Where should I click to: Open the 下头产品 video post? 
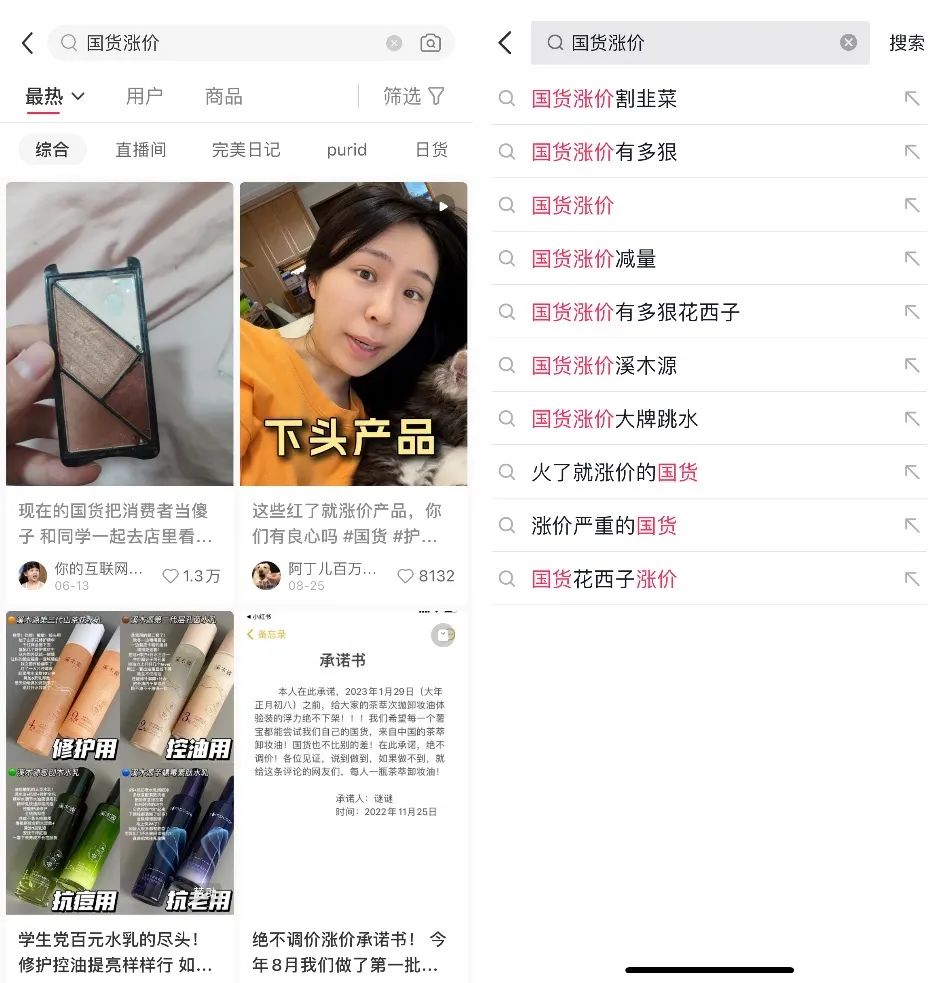353,333
